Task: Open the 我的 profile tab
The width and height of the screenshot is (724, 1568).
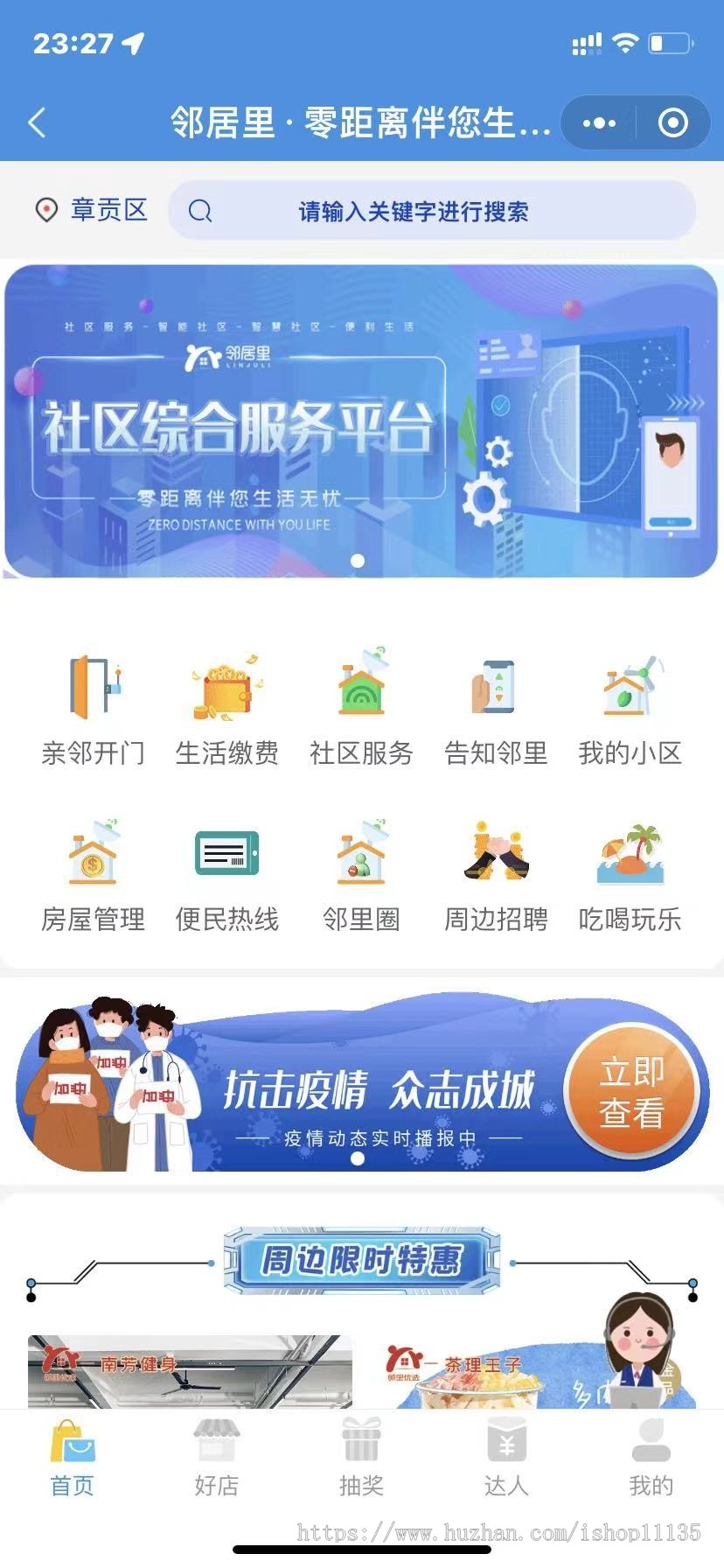Action: pos(651,1459)
